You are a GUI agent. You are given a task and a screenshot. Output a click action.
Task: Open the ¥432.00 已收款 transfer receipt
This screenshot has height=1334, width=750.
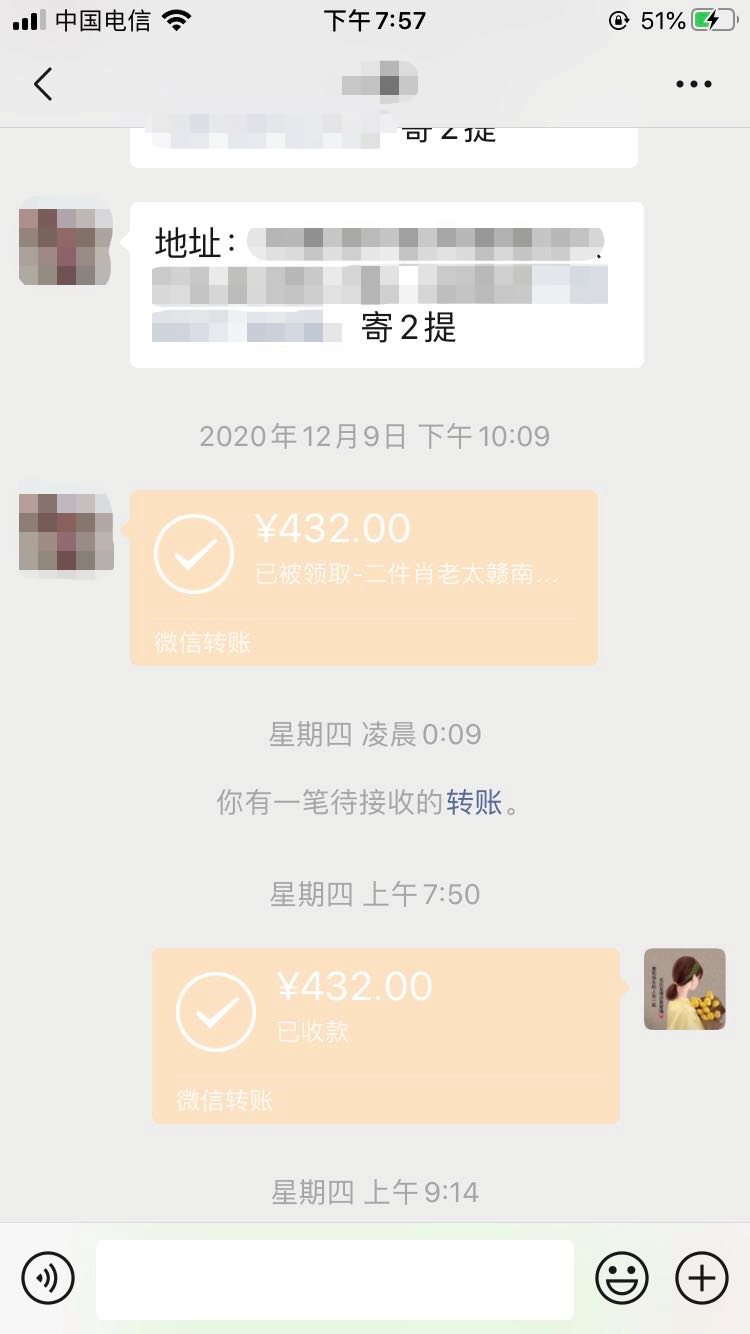[386, 1035]
